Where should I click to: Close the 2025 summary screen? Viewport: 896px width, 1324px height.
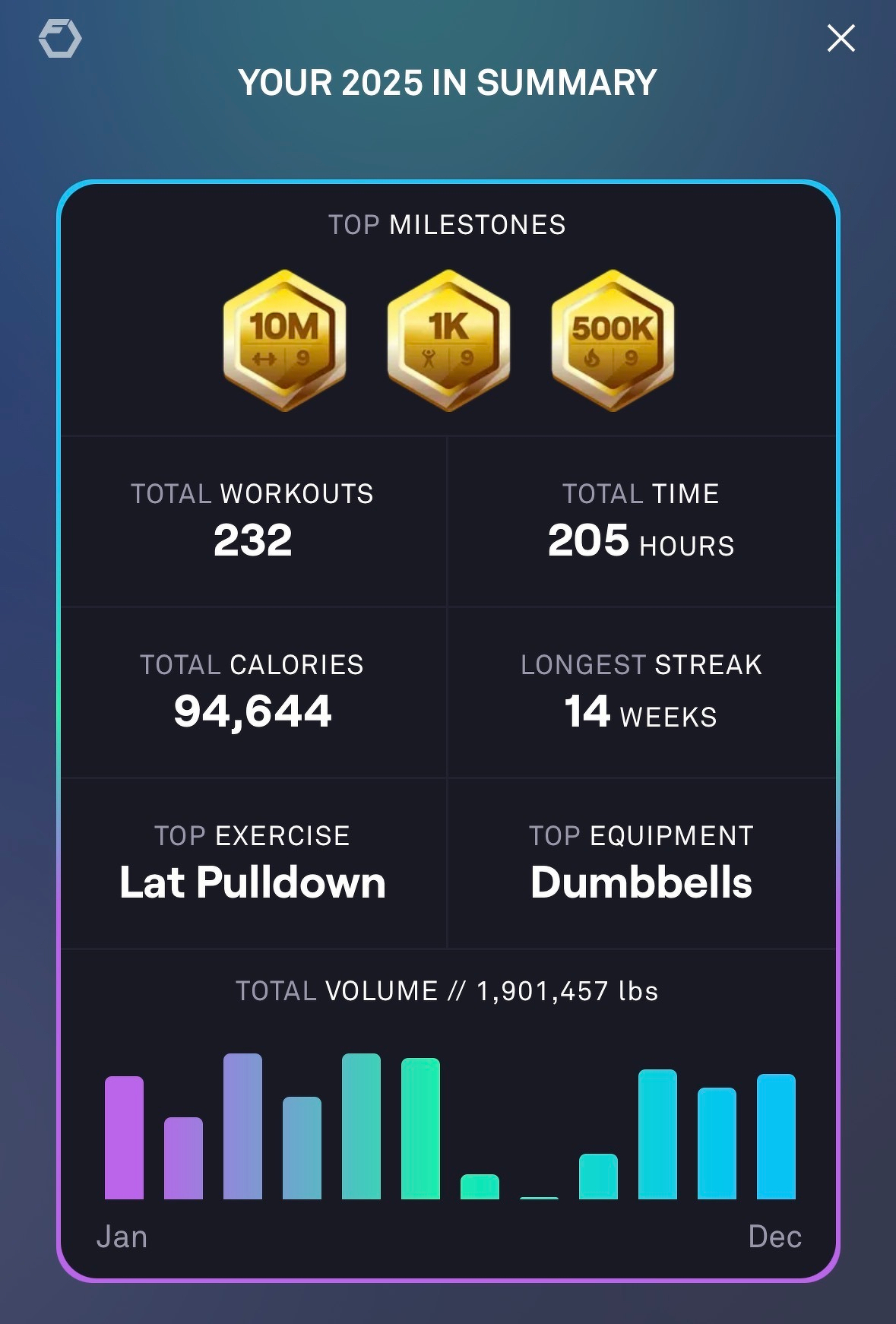click(841, 38)
